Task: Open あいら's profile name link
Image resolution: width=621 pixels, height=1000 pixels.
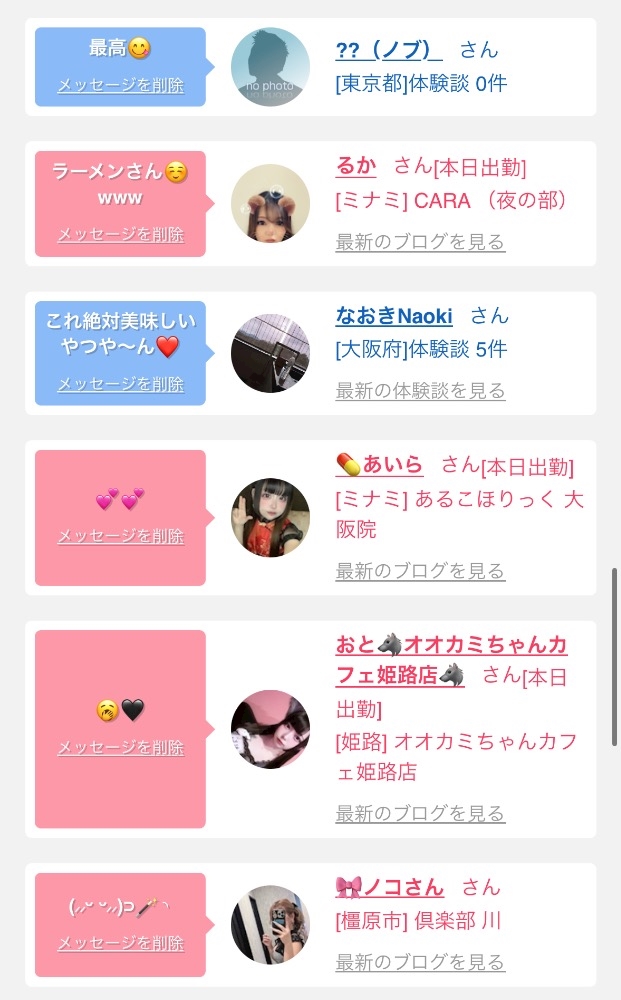Action: [x=379, y=464]
